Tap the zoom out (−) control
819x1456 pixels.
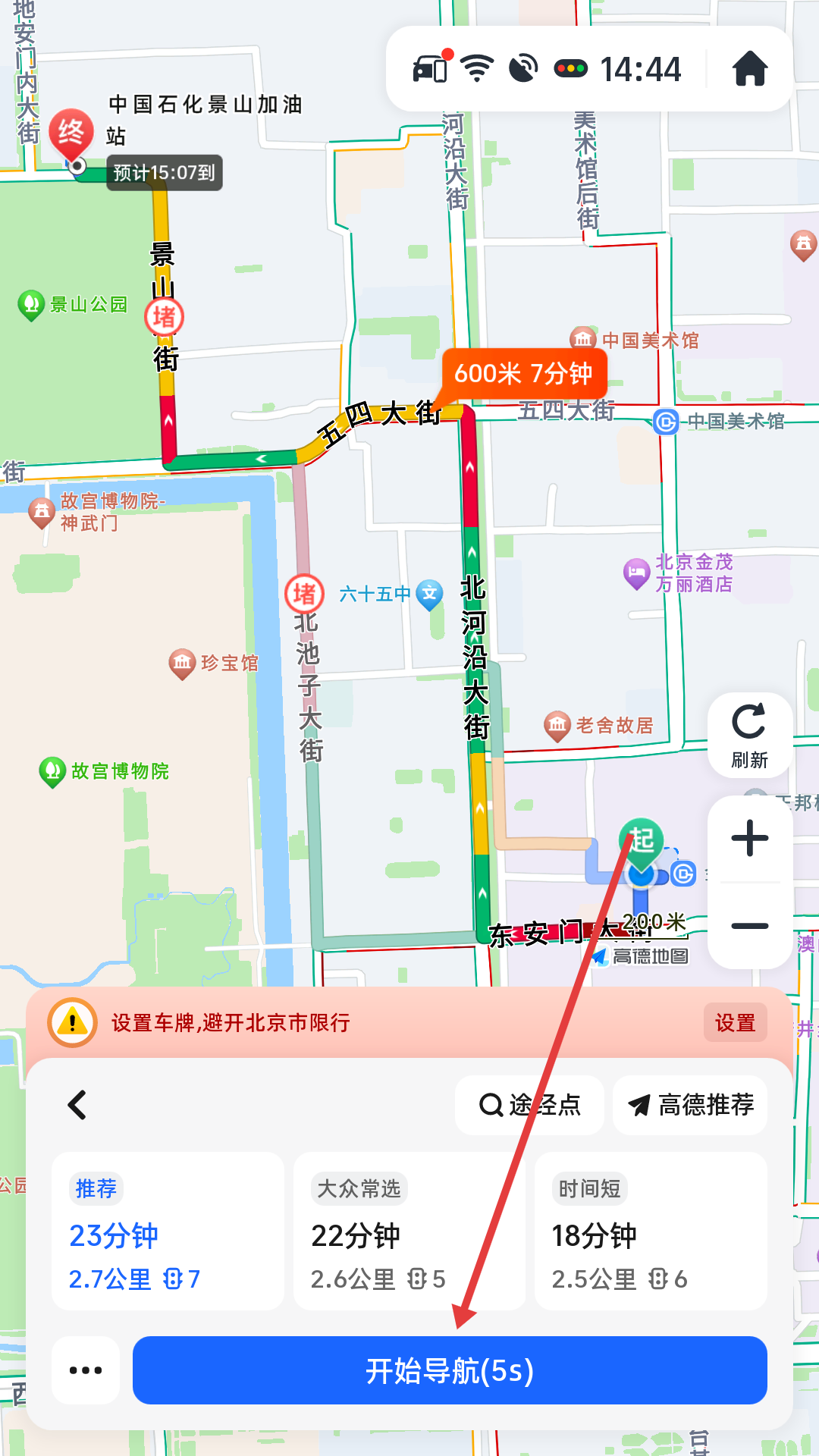(x=749, y=925)
